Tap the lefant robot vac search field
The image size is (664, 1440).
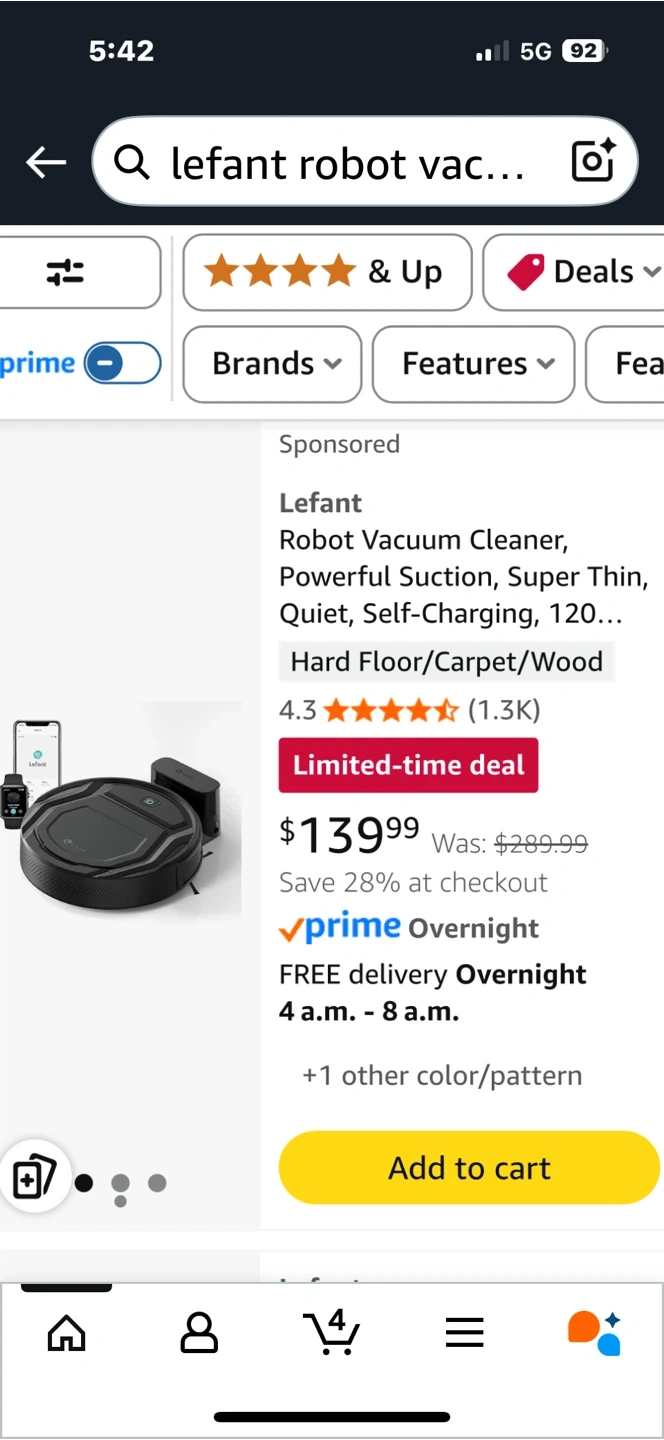[340, 162]
